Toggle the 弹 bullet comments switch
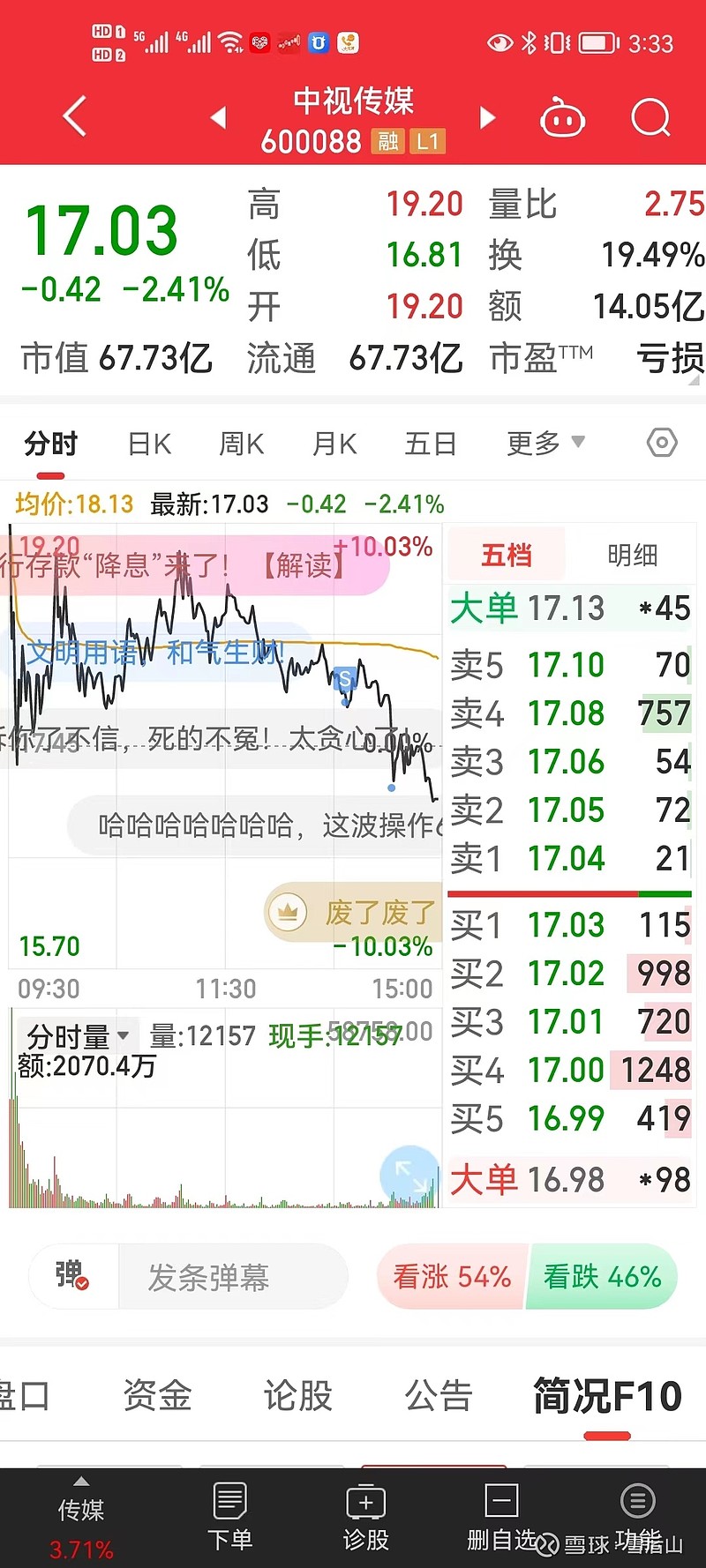This screenshot has height=1568, width=706. coord(72,1275)
